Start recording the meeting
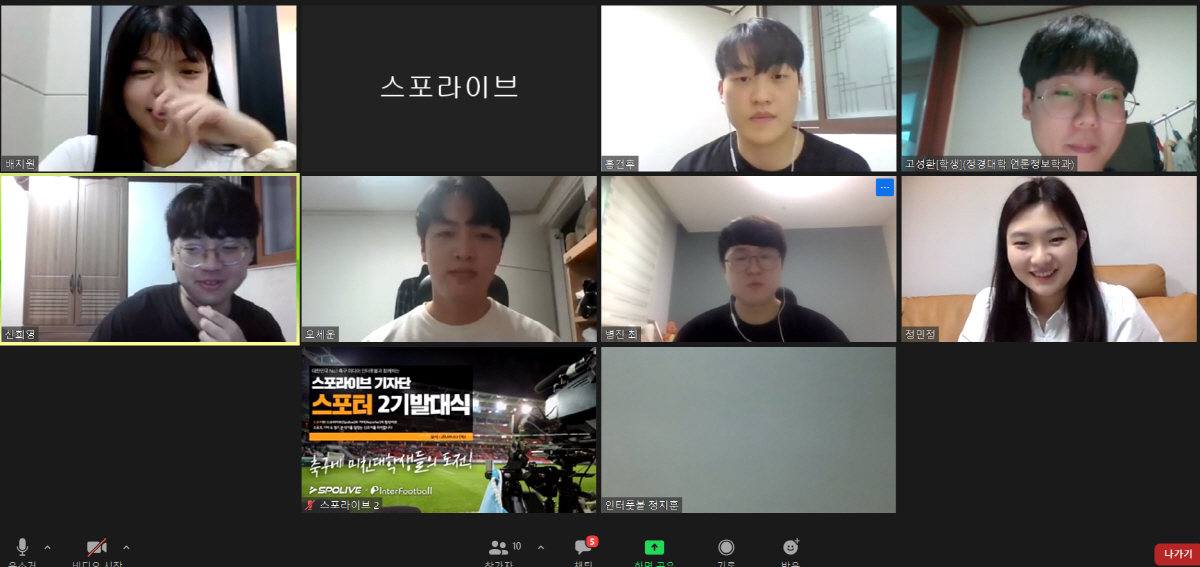 click(x=726, y=548)
